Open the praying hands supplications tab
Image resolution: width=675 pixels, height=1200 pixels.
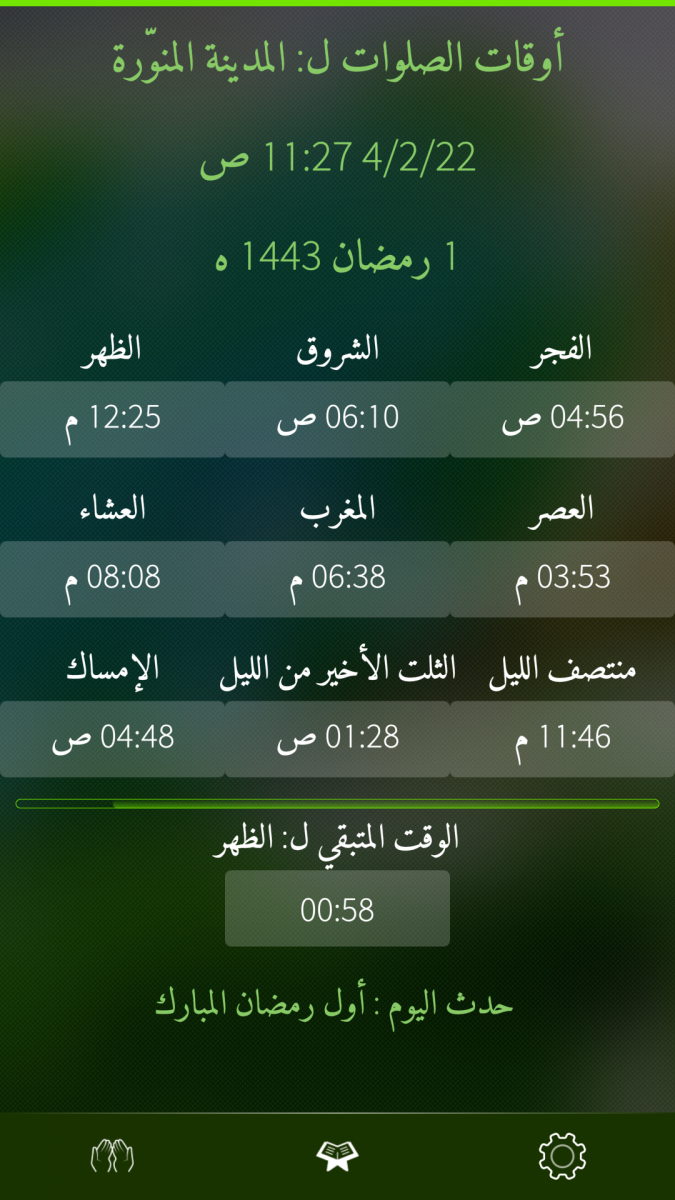pos(112,1157)
